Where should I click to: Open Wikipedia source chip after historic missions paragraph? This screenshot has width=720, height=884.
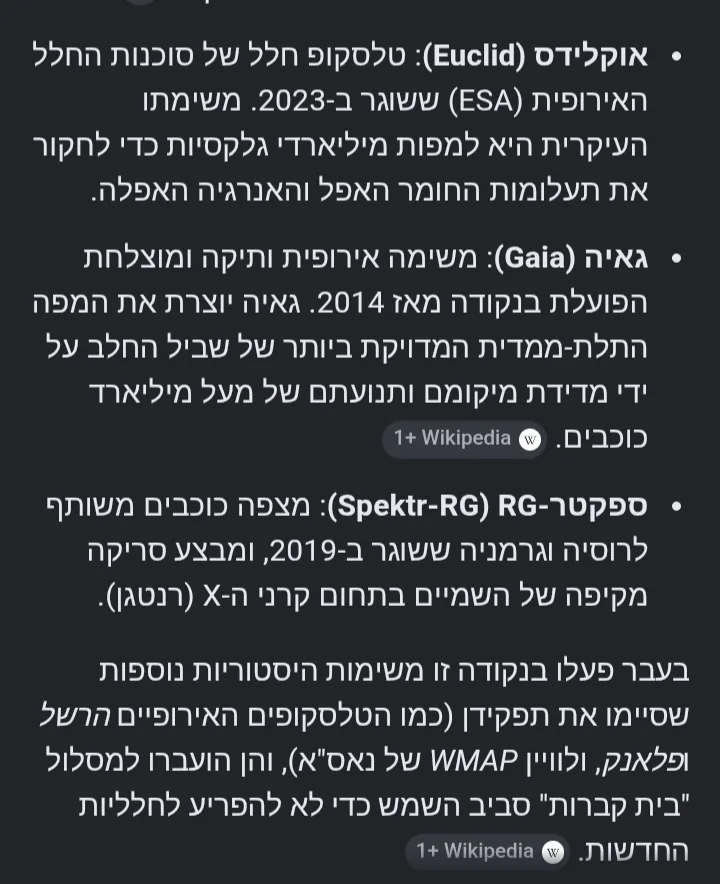click(488, 851)
